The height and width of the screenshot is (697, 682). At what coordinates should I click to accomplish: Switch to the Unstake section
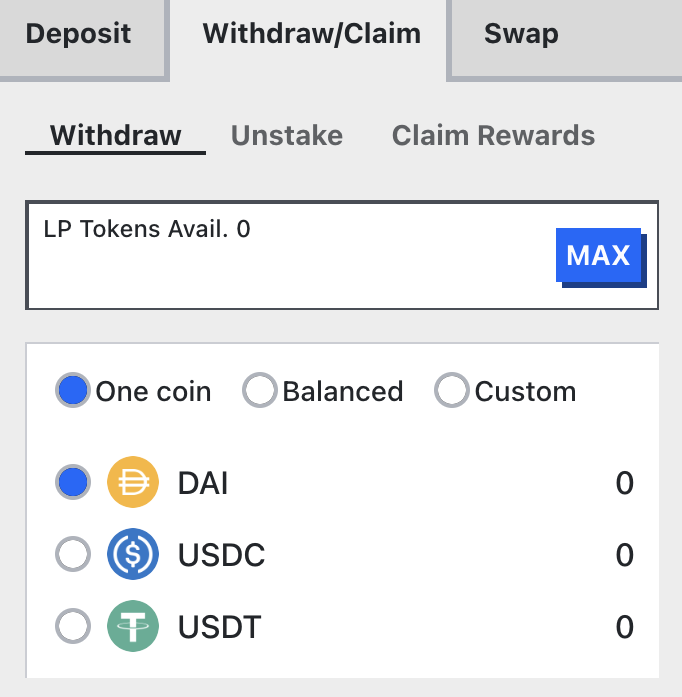(x=287, y=136)
